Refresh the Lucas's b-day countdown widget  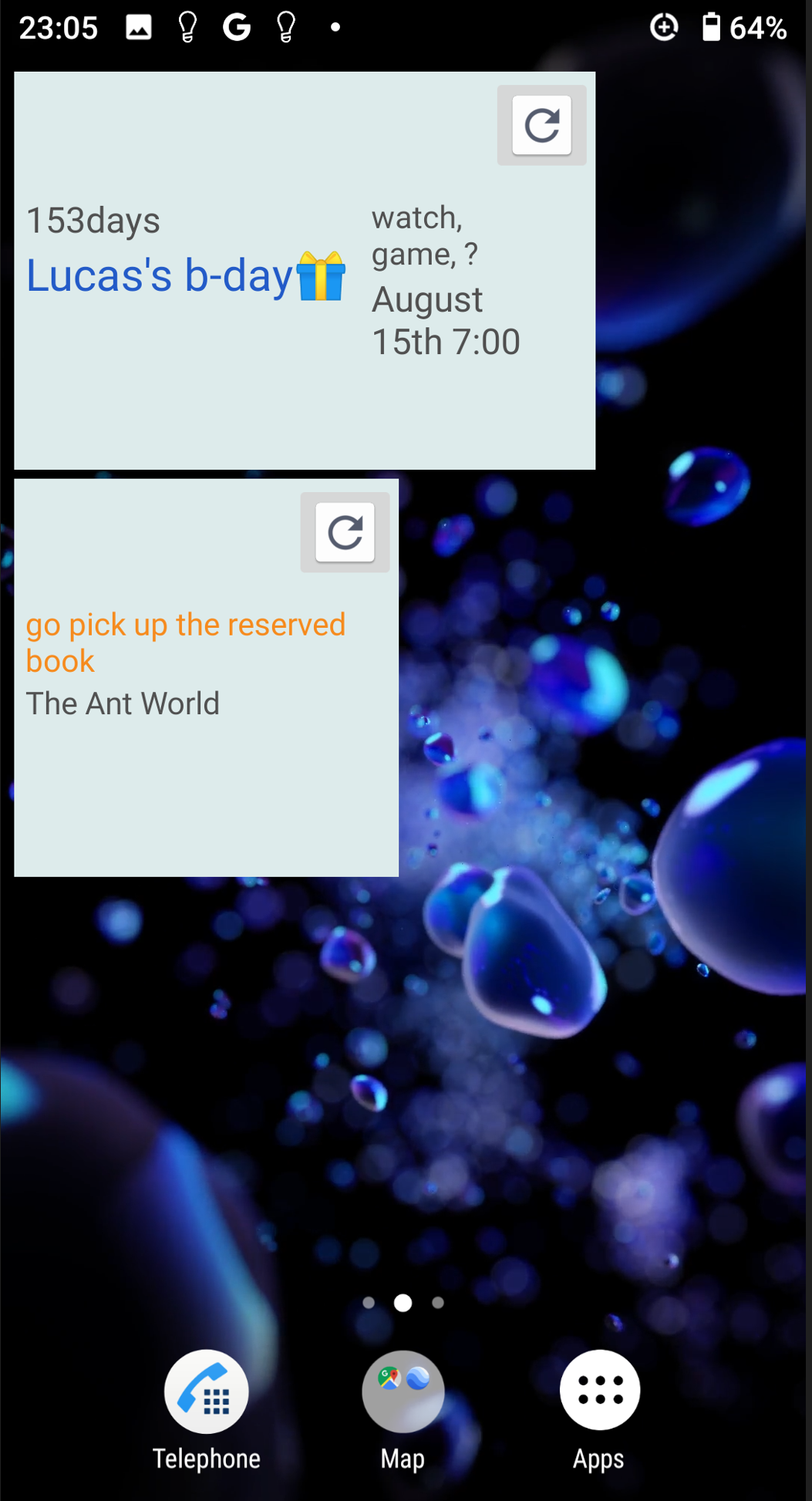[541, 125]
